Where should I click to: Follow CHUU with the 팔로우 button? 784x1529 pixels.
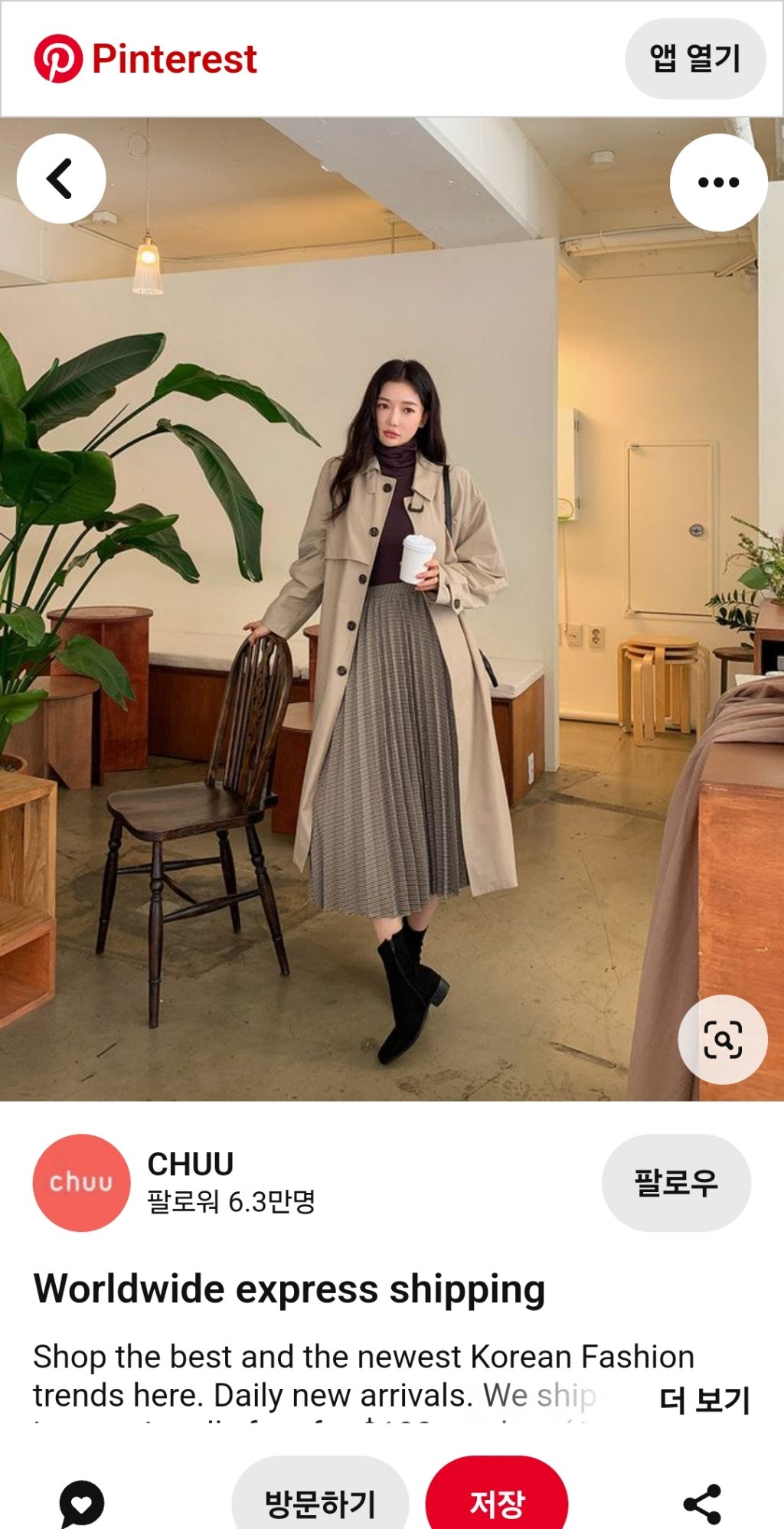coord(675,1182)
